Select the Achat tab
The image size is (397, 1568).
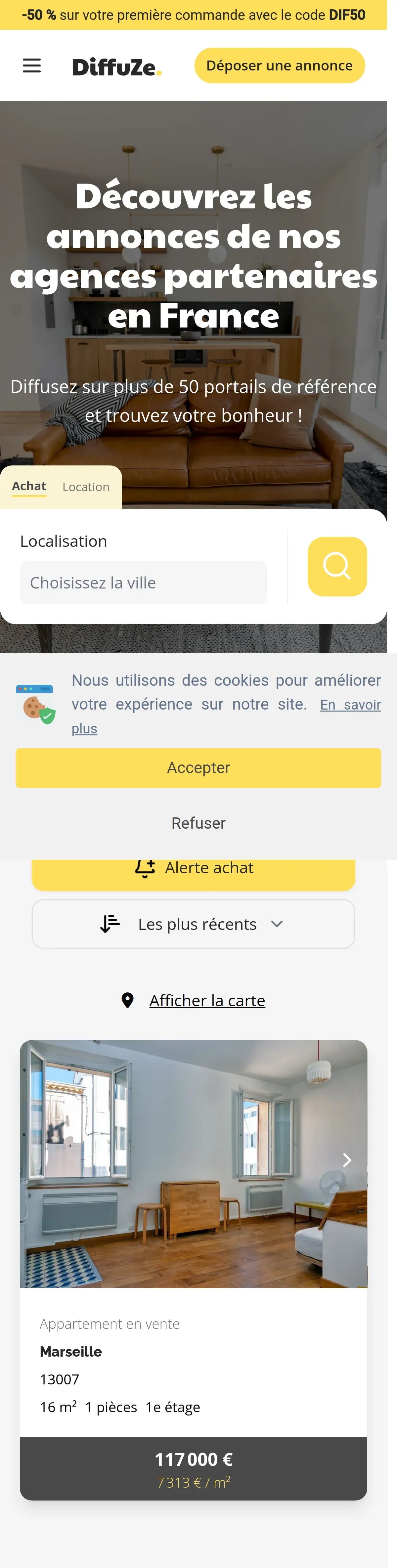click(x=29, y=486)
